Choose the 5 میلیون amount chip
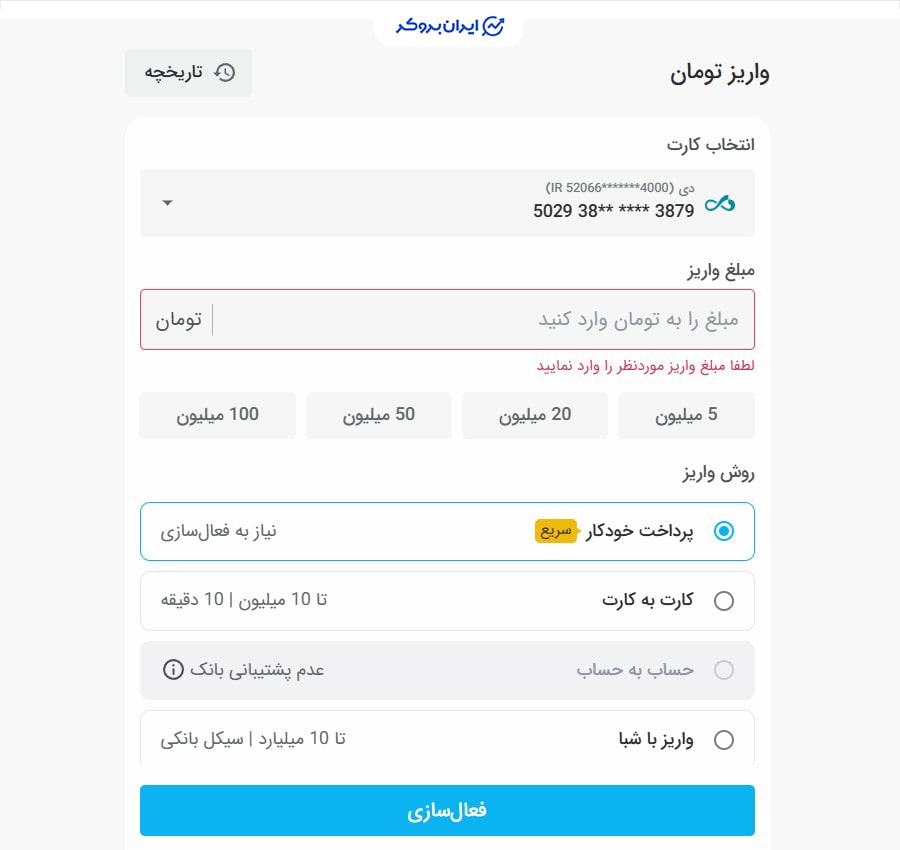Screen dimensions: 900x850 (x=686, y=415)
